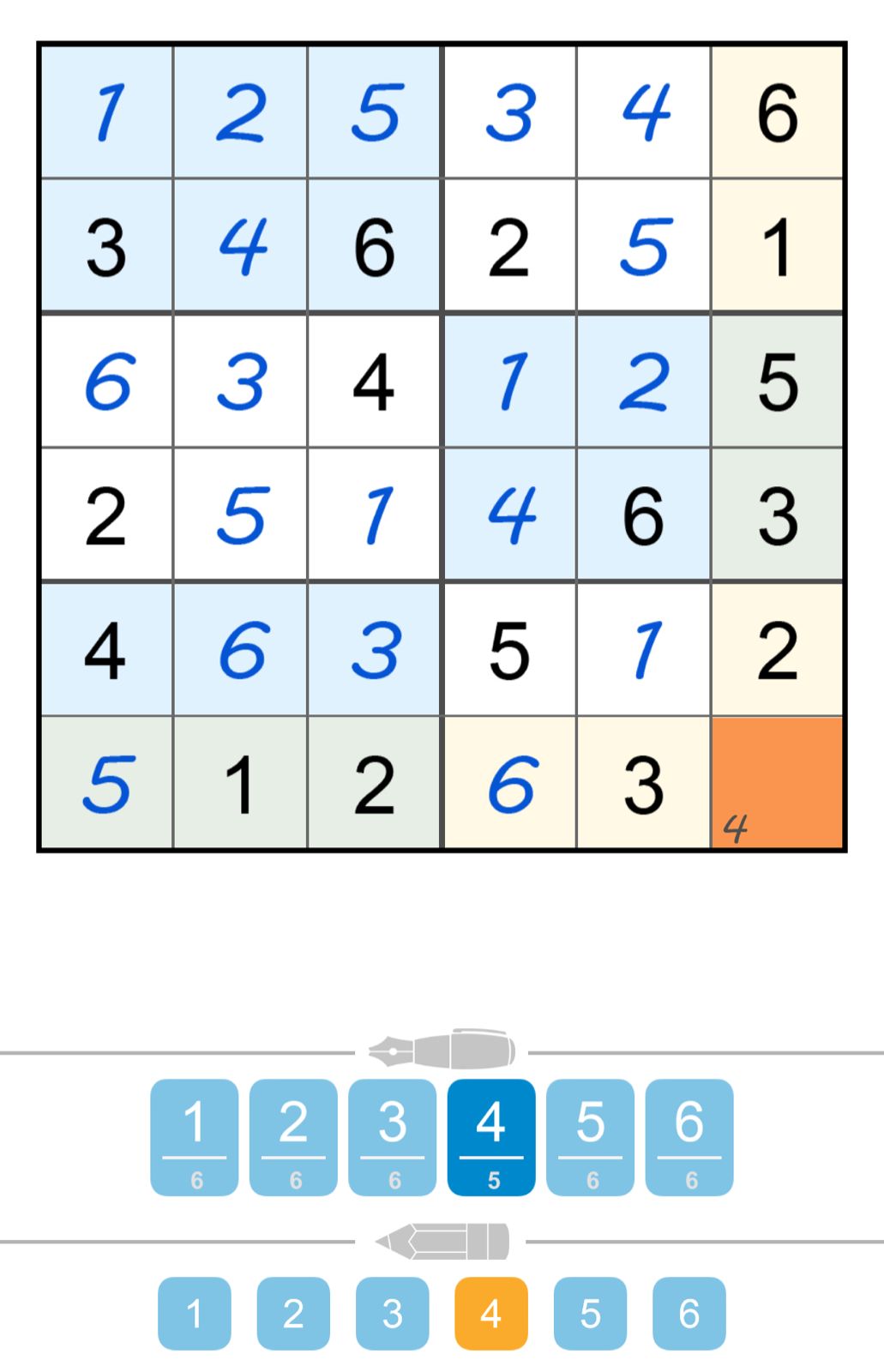
Task: Choose pencil note number 6
Action: [x=688, y=1313]
